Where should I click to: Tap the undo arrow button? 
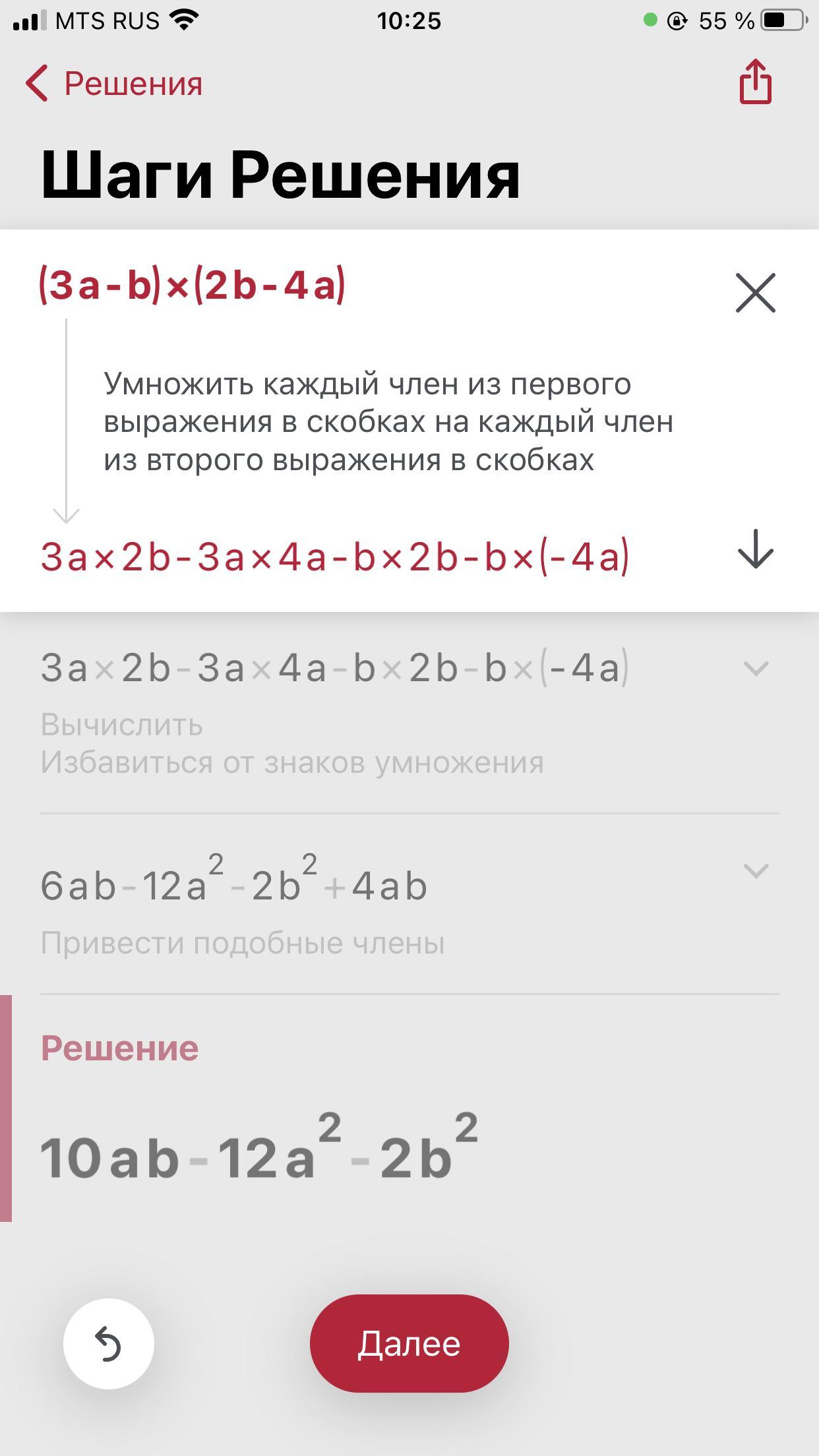[109, 1343]
